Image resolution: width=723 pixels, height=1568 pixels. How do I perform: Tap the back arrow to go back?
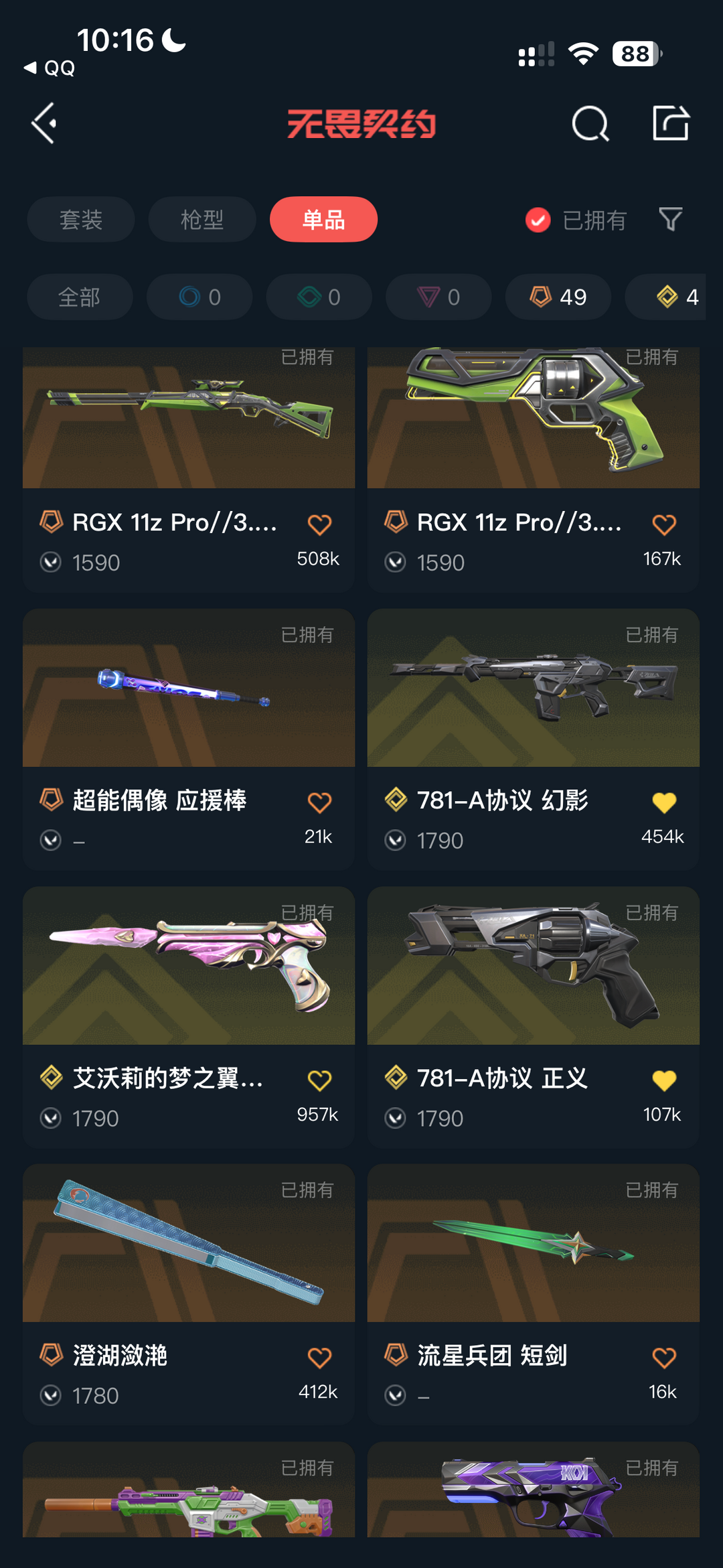(43, 123)
